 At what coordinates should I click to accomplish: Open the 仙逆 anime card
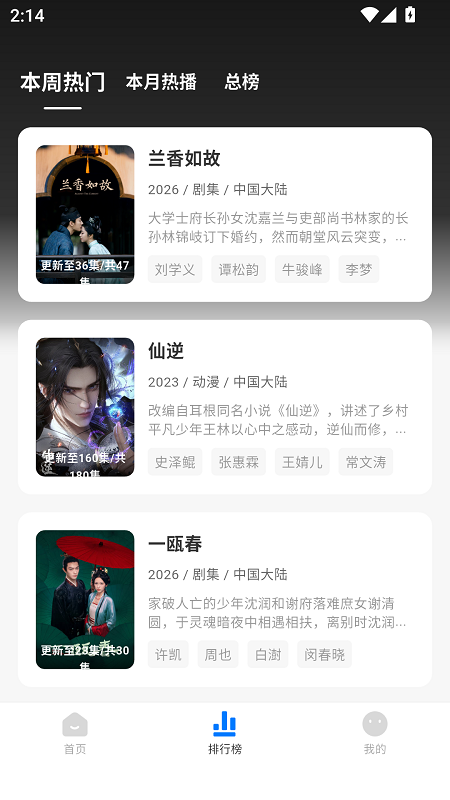[225, 407]
